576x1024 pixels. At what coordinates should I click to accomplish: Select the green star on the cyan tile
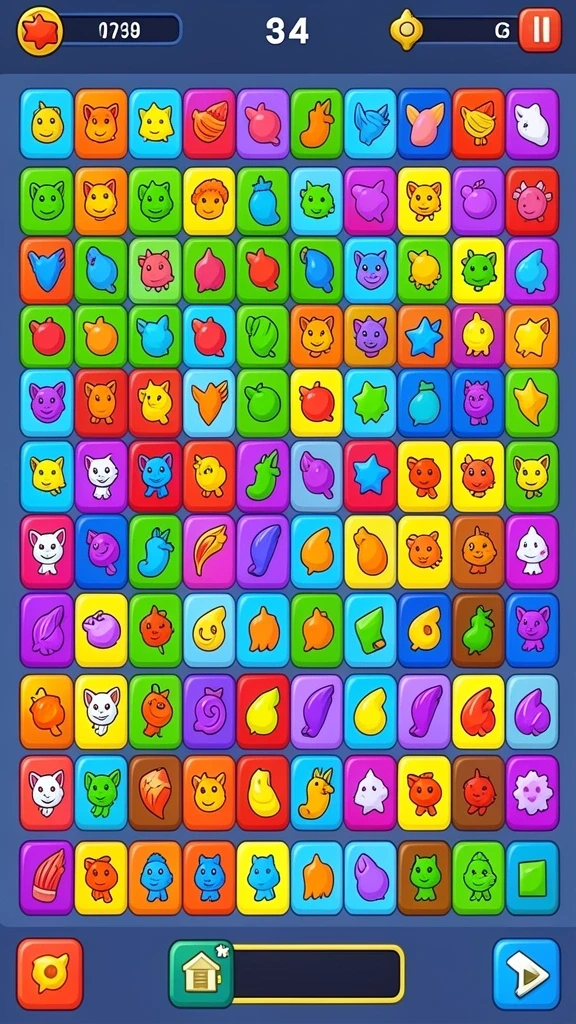coord(371,403)
